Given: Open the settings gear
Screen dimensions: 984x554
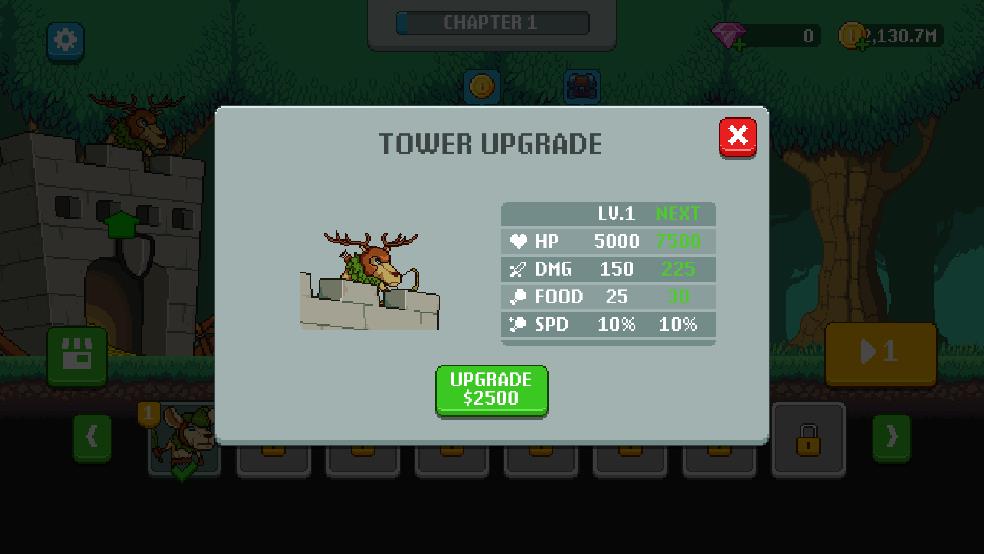Looking at the screenshot, I should click(x=65, y=40).
